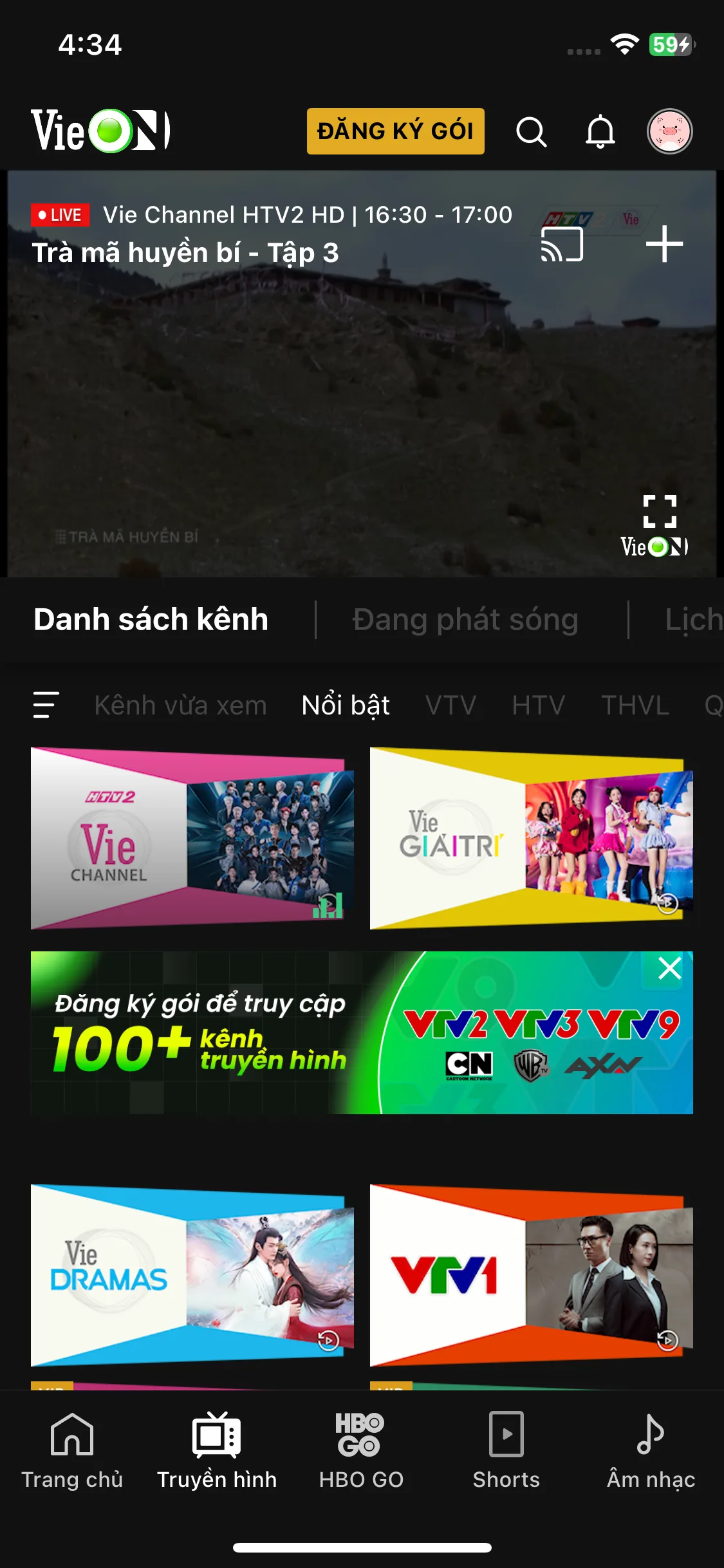The height and width of the screenshot is (1568, 724).
Task: Add the live channel with the plus icon
Action: (x=664, y=244)
